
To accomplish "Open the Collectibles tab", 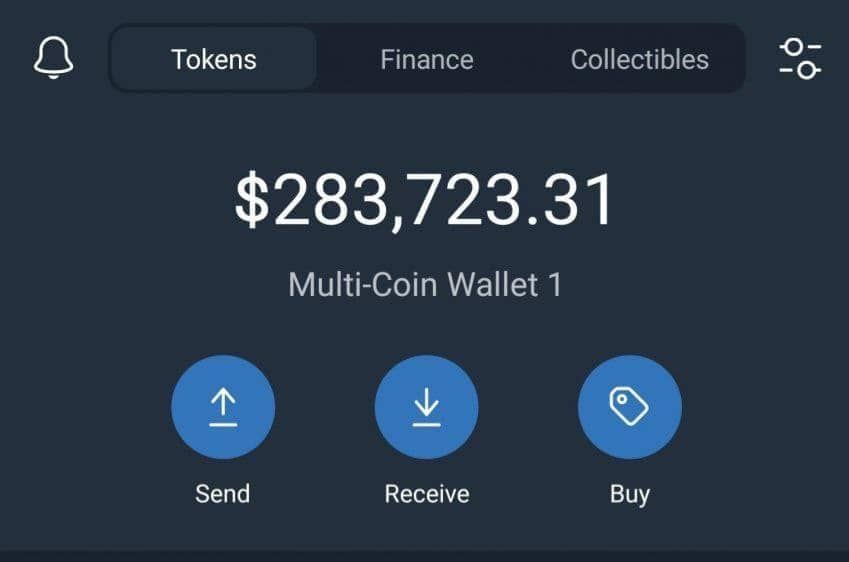I will 639,59.
